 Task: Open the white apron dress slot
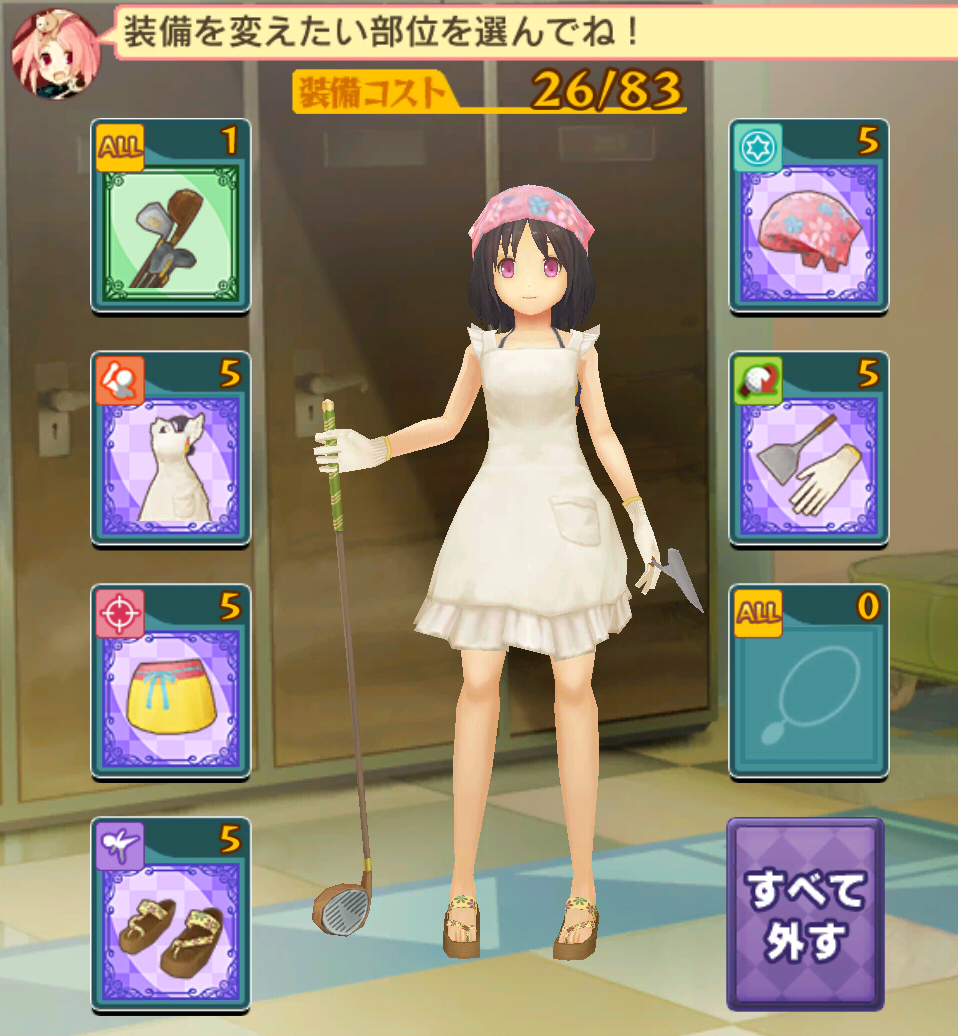[x=170, y=449]
